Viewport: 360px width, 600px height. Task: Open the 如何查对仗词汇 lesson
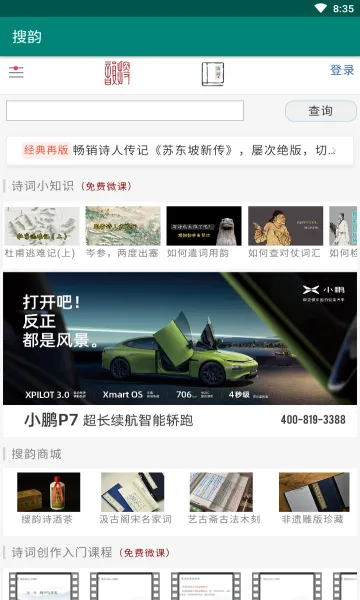pyautogui.click(x=285, y=232)
